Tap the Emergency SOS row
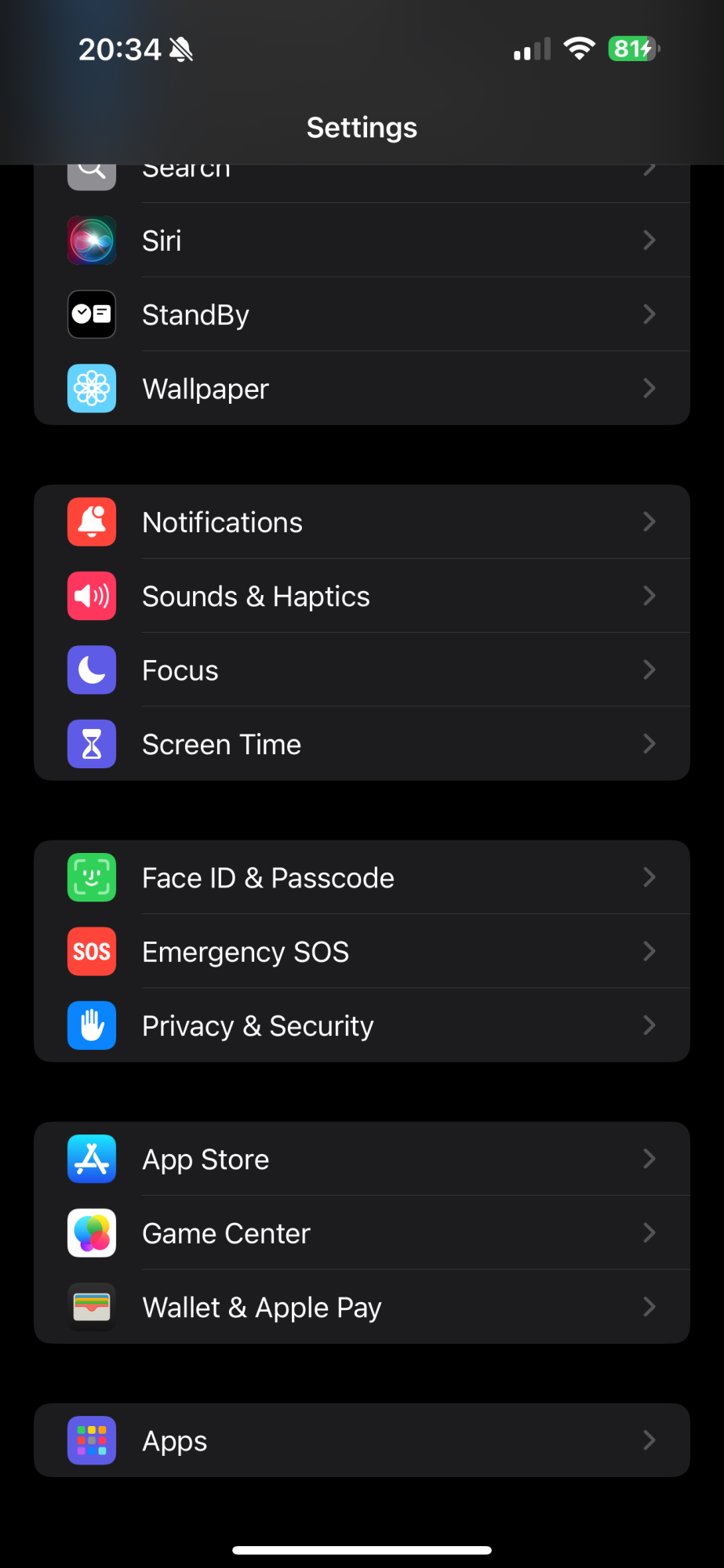Screen dimensions: 724x1568 tap(361, 952)
